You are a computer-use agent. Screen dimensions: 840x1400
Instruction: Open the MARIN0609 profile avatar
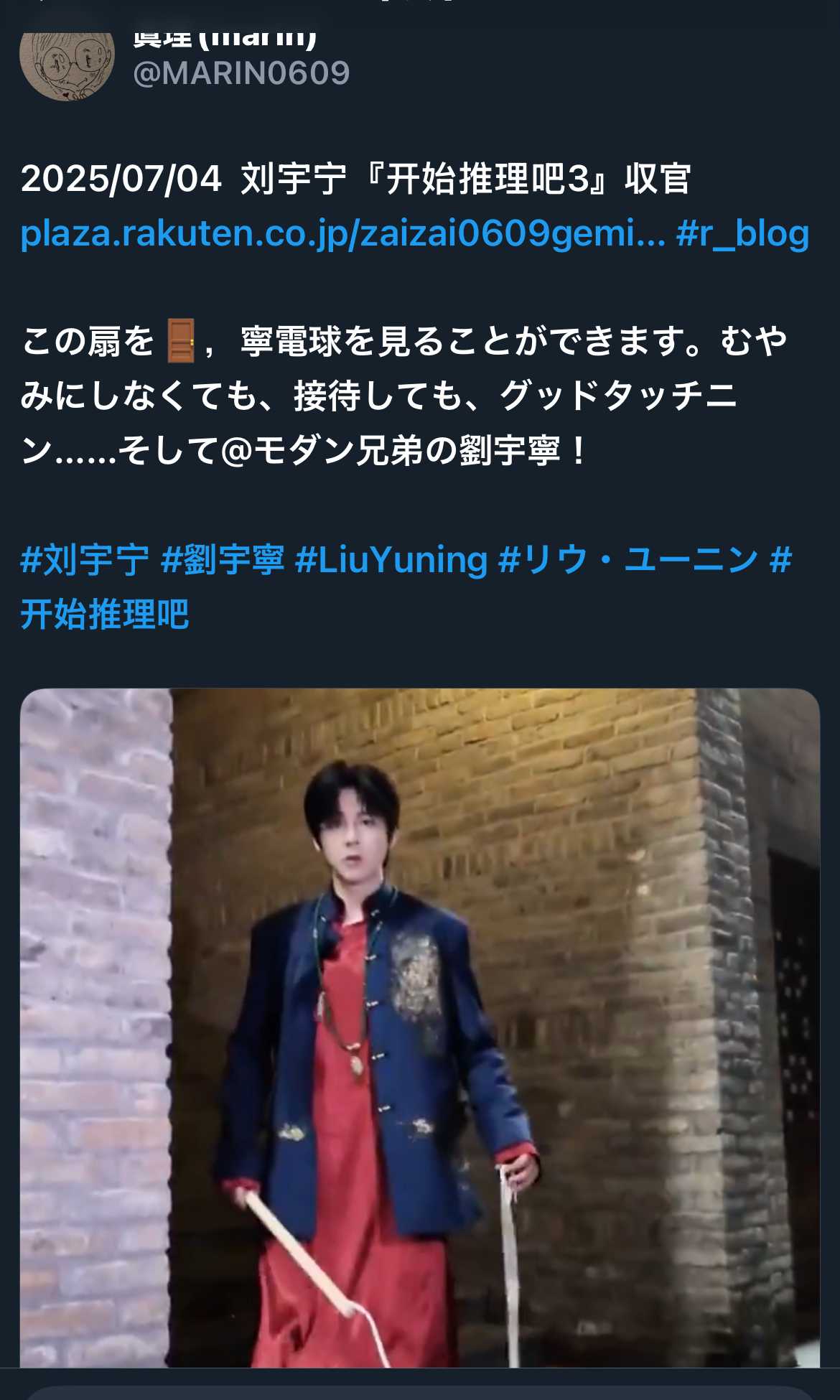(67, 63)
